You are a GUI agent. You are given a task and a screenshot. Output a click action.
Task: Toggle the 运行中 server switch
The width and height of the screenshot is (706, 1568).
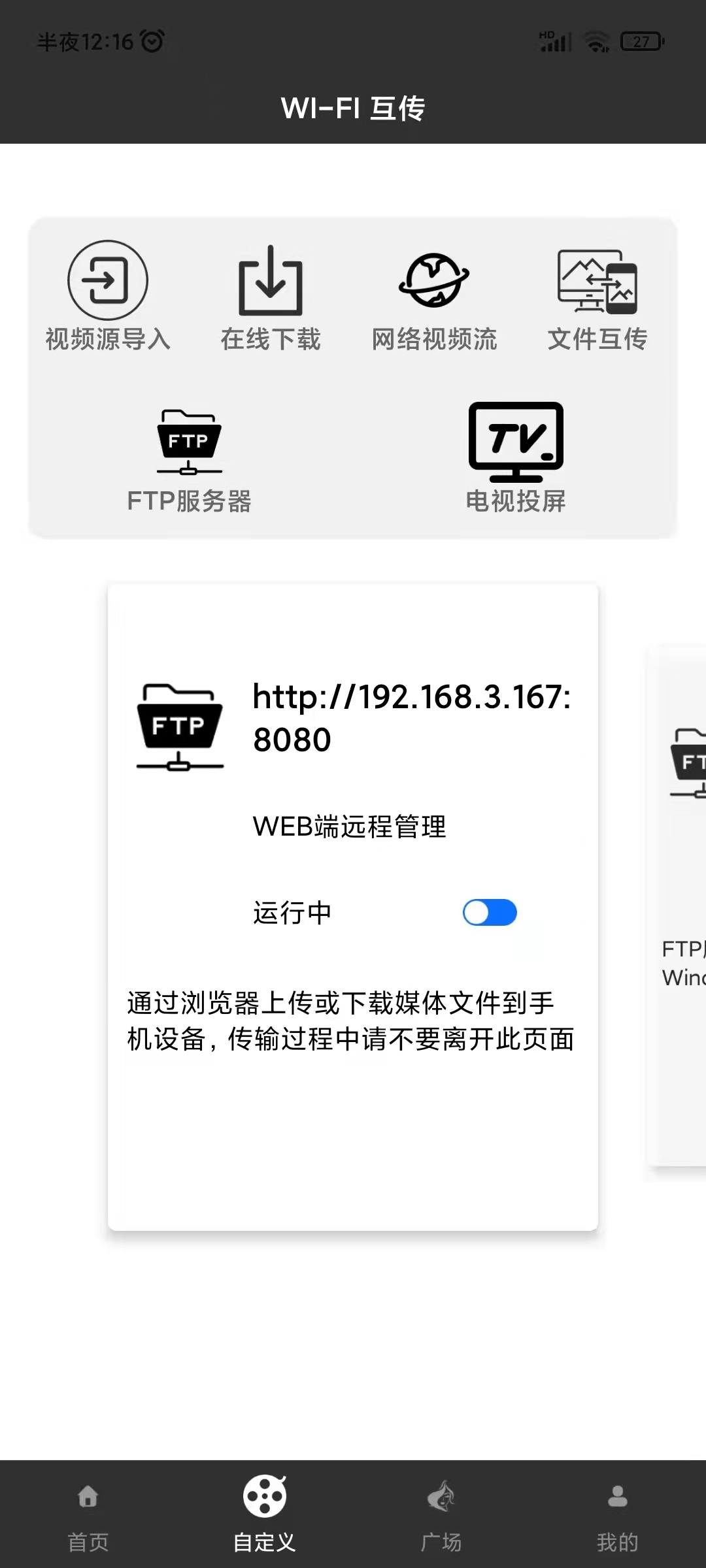[x=490, y=913]
